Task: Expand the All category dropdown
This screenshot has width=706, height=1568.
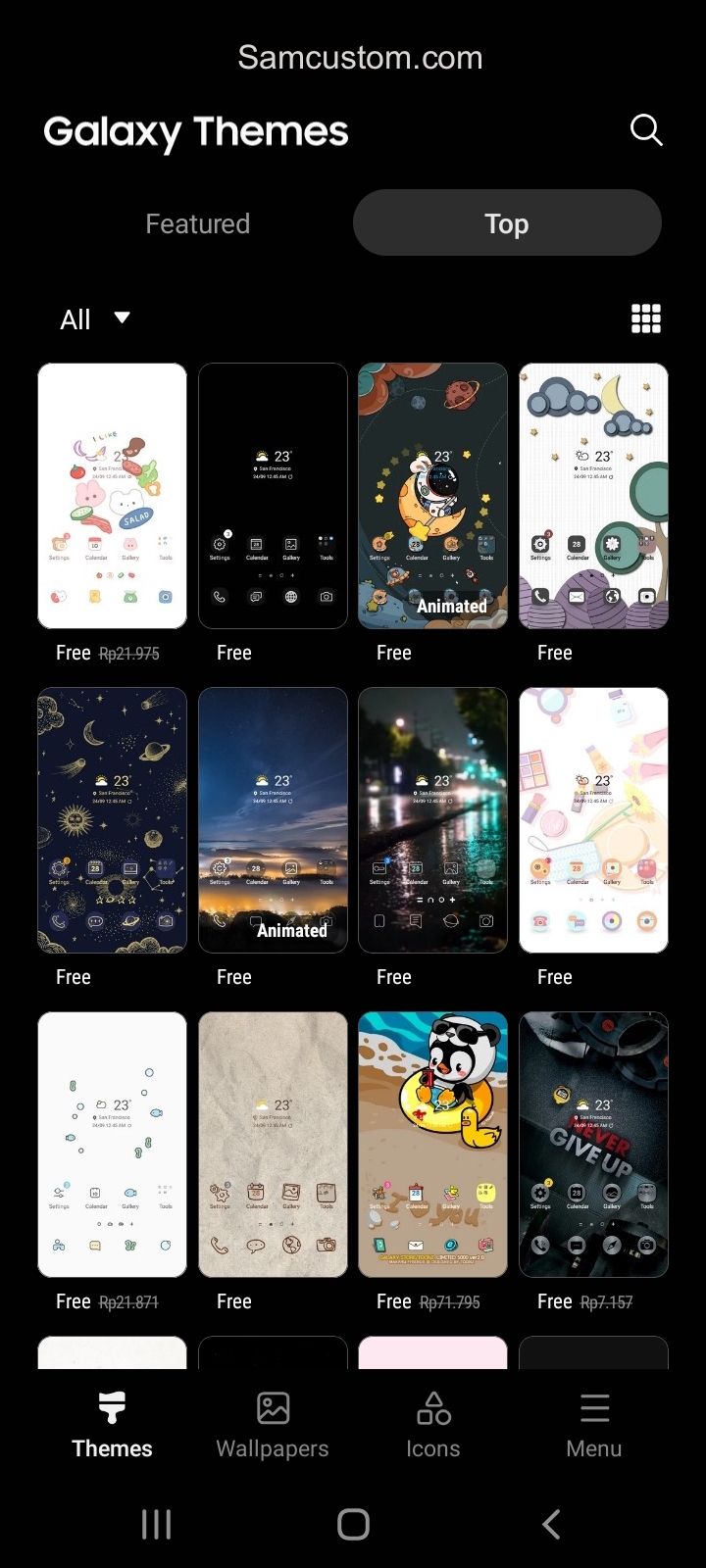Action: pyautogui.click(x=94, y=319)
